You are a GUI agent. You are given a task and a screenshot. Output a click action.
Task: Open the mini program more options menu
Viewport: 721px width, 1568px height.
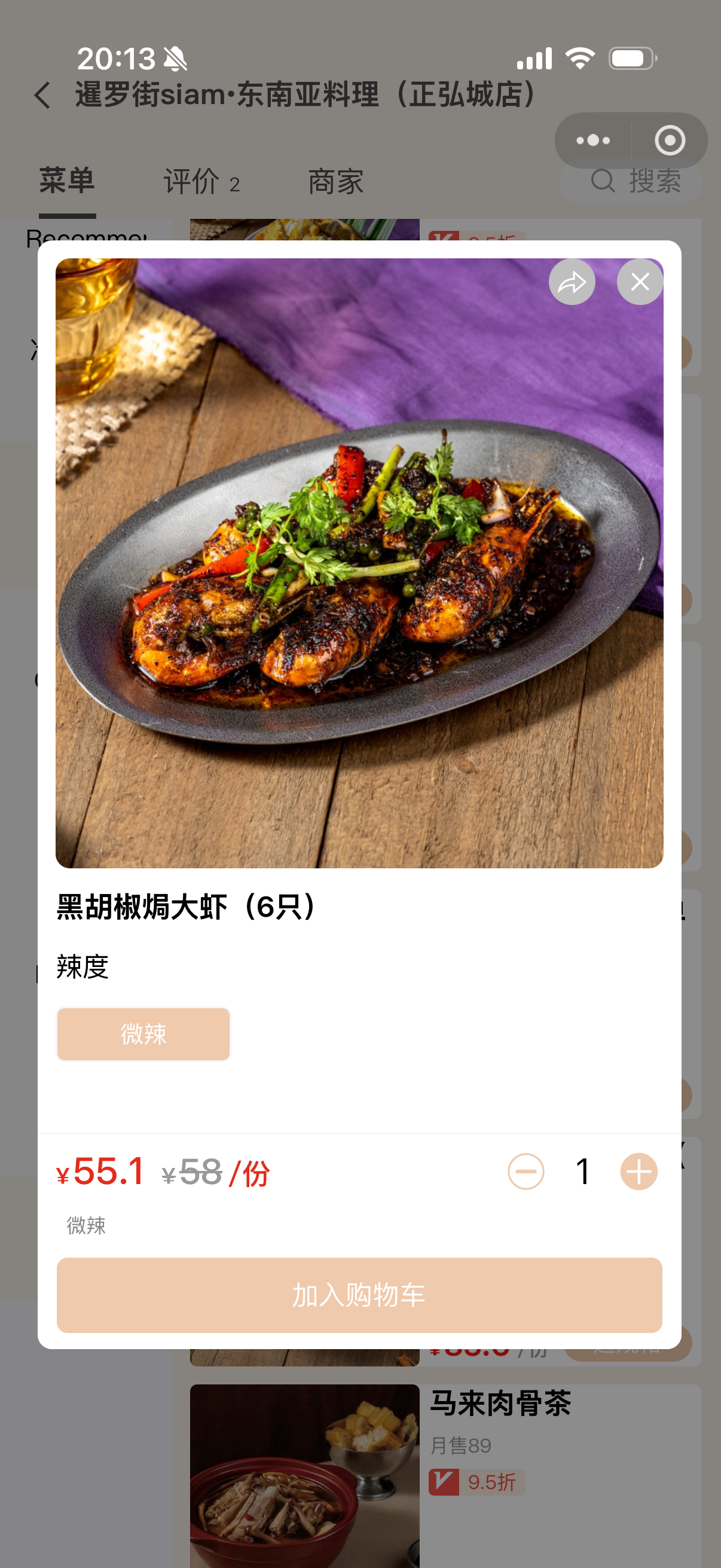[592, 141]
